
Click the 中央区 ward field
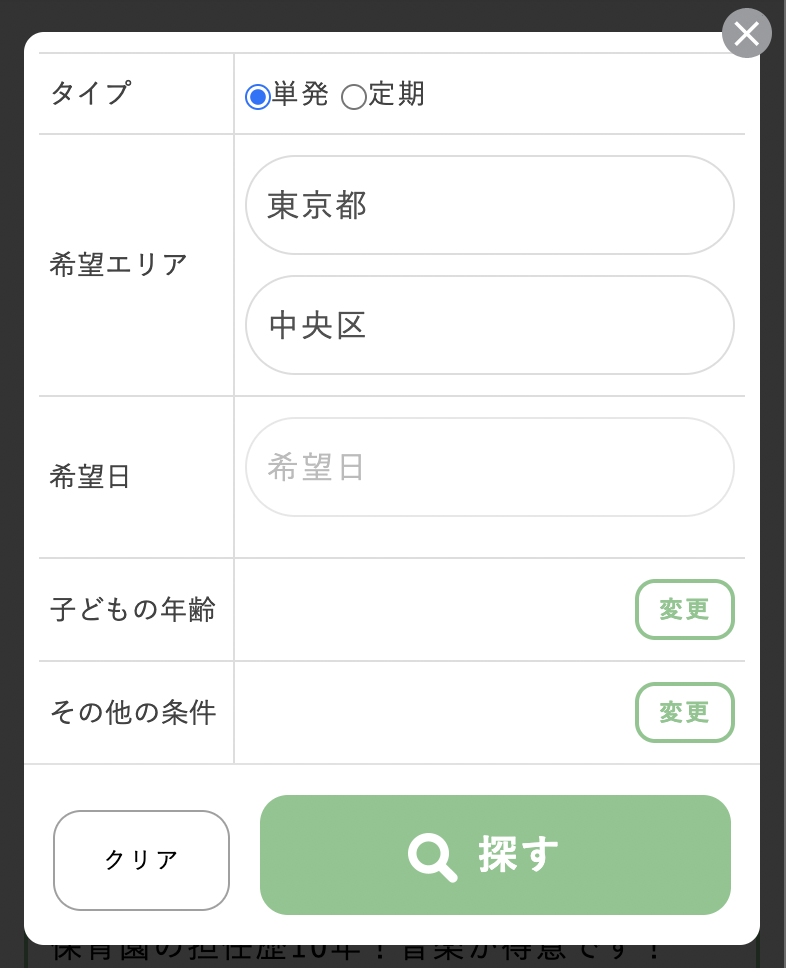[489, 324]
